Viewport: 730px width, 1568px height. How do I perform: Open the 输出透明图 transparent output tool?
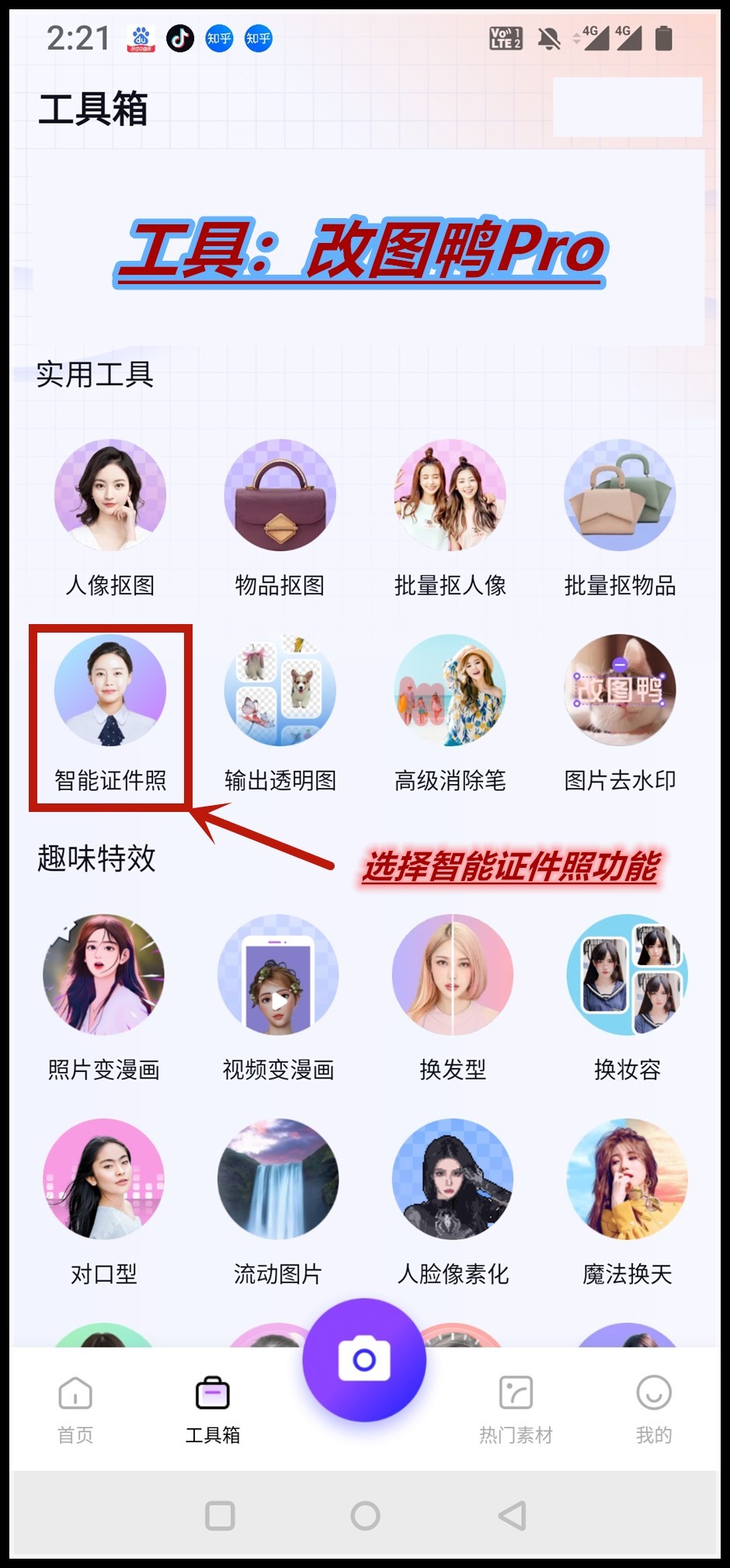280,691
